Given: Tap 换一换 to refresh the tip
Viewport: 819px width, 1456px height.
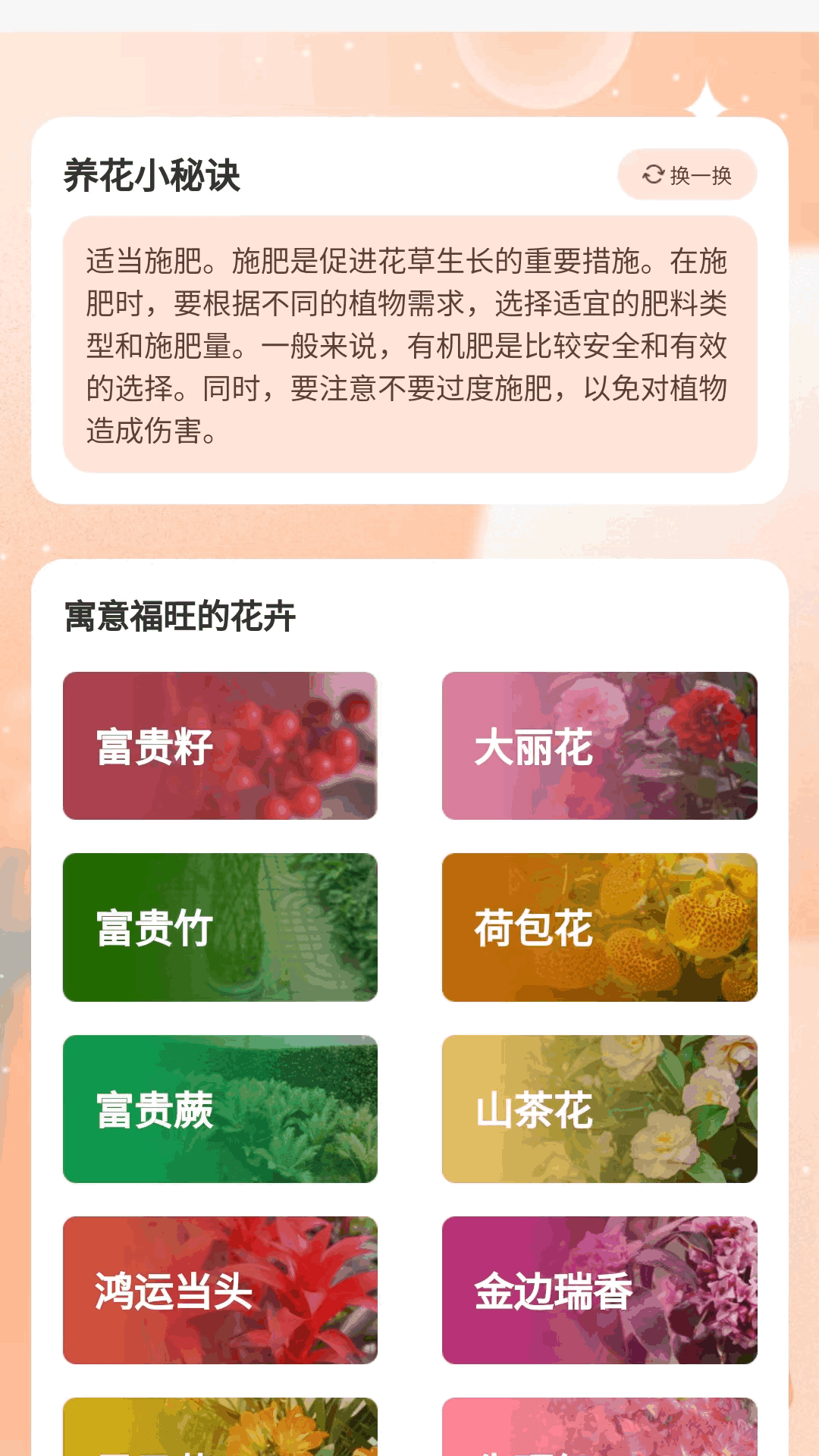Looking at the screenshot, I should click(x=687, y=175).
